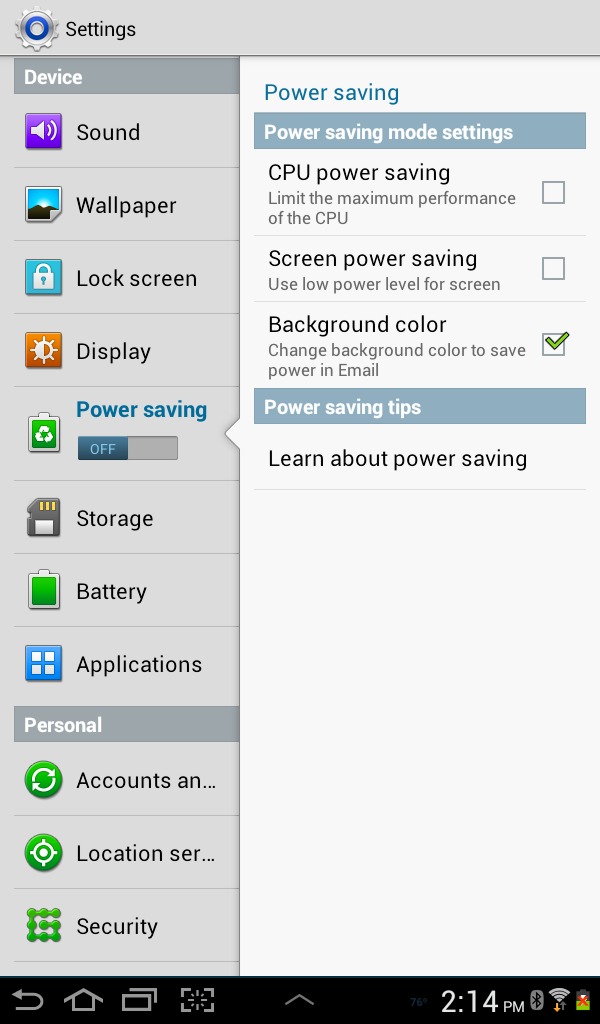The image size is (600, 1024).
Task: Go to Display settings
Action: 126,351
